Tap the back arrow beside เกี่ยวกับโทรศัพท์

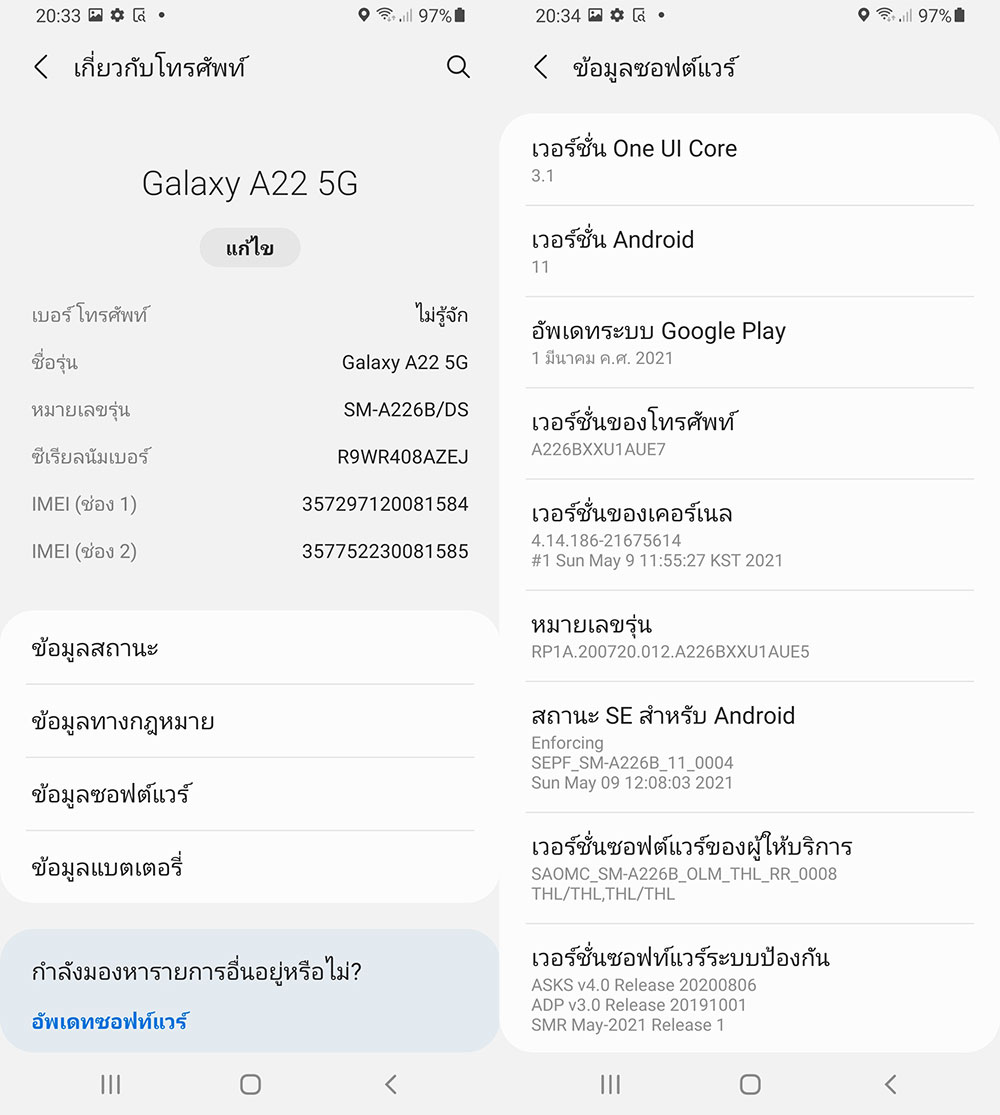click(41, 67)
